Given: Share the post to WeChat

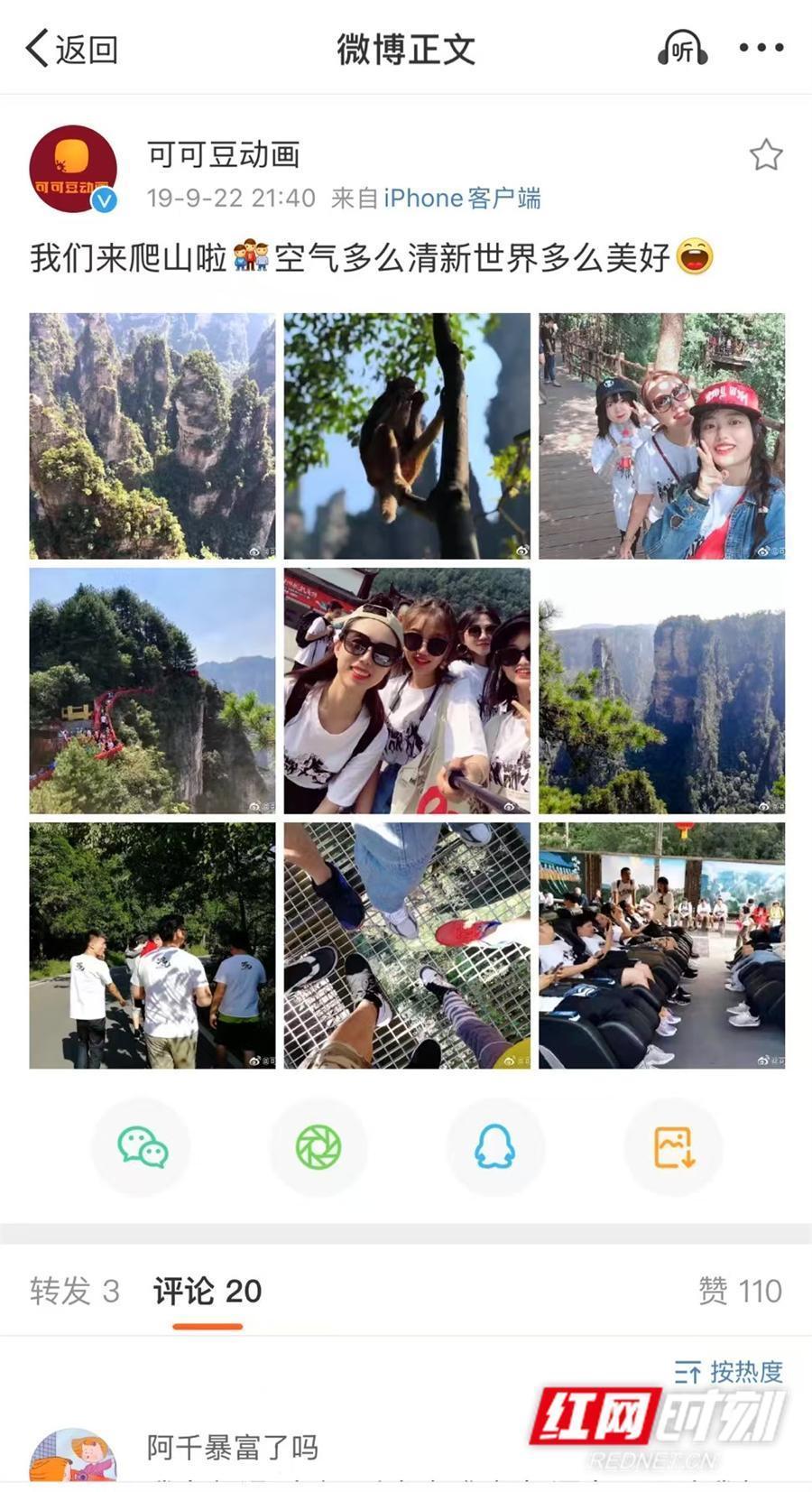Looking at the screenshot, I should [142, 1148].
